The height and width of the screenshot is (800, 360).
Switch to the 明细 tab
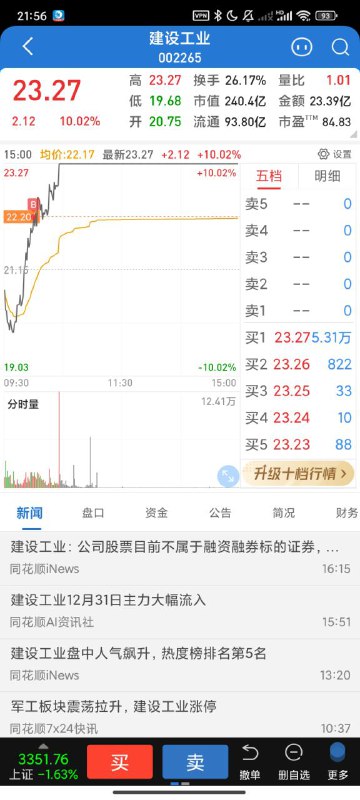[327, 177]
